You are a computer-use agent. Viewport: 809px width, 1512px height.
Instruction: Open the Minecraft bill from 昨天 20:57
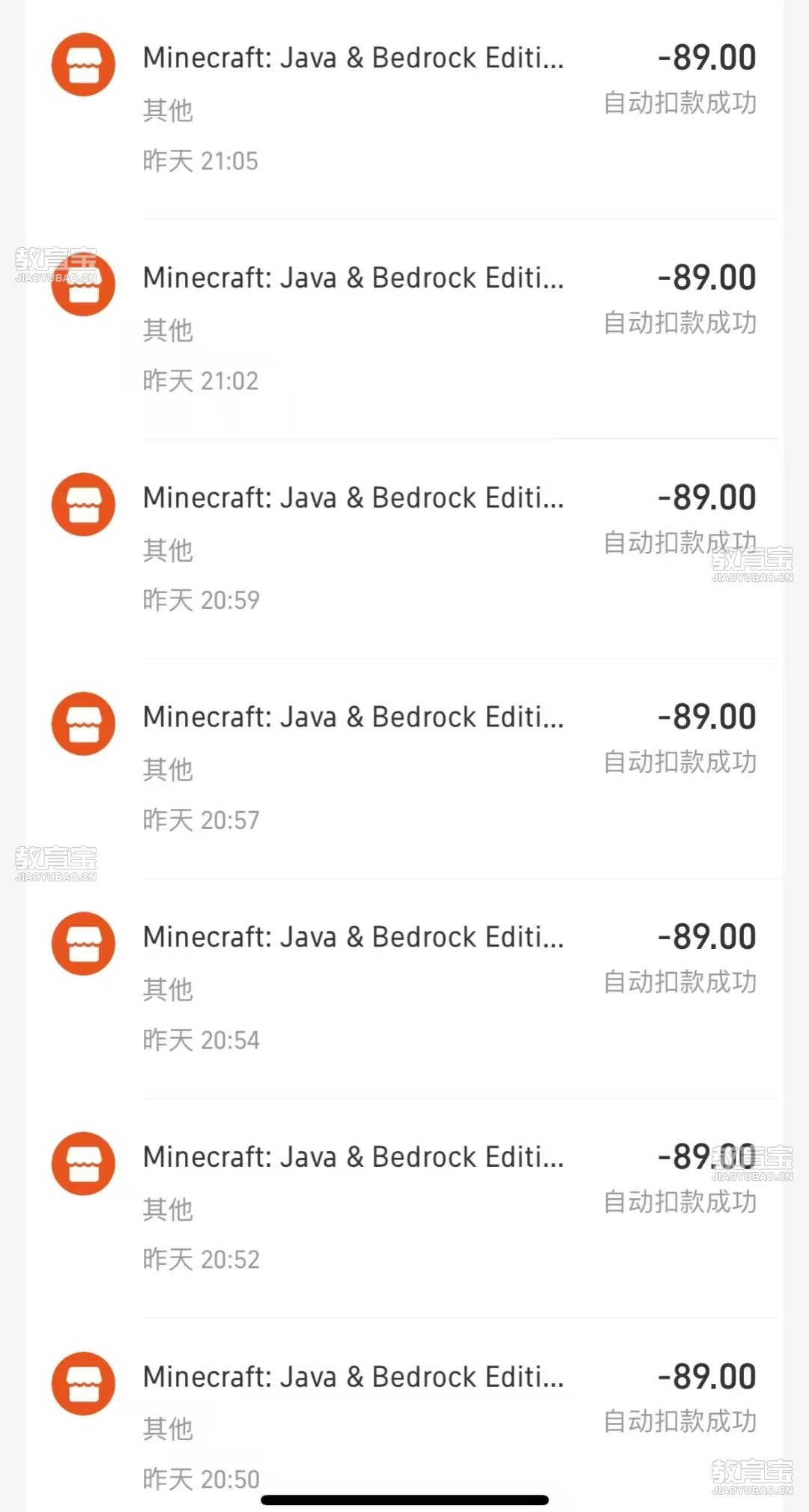404,768
